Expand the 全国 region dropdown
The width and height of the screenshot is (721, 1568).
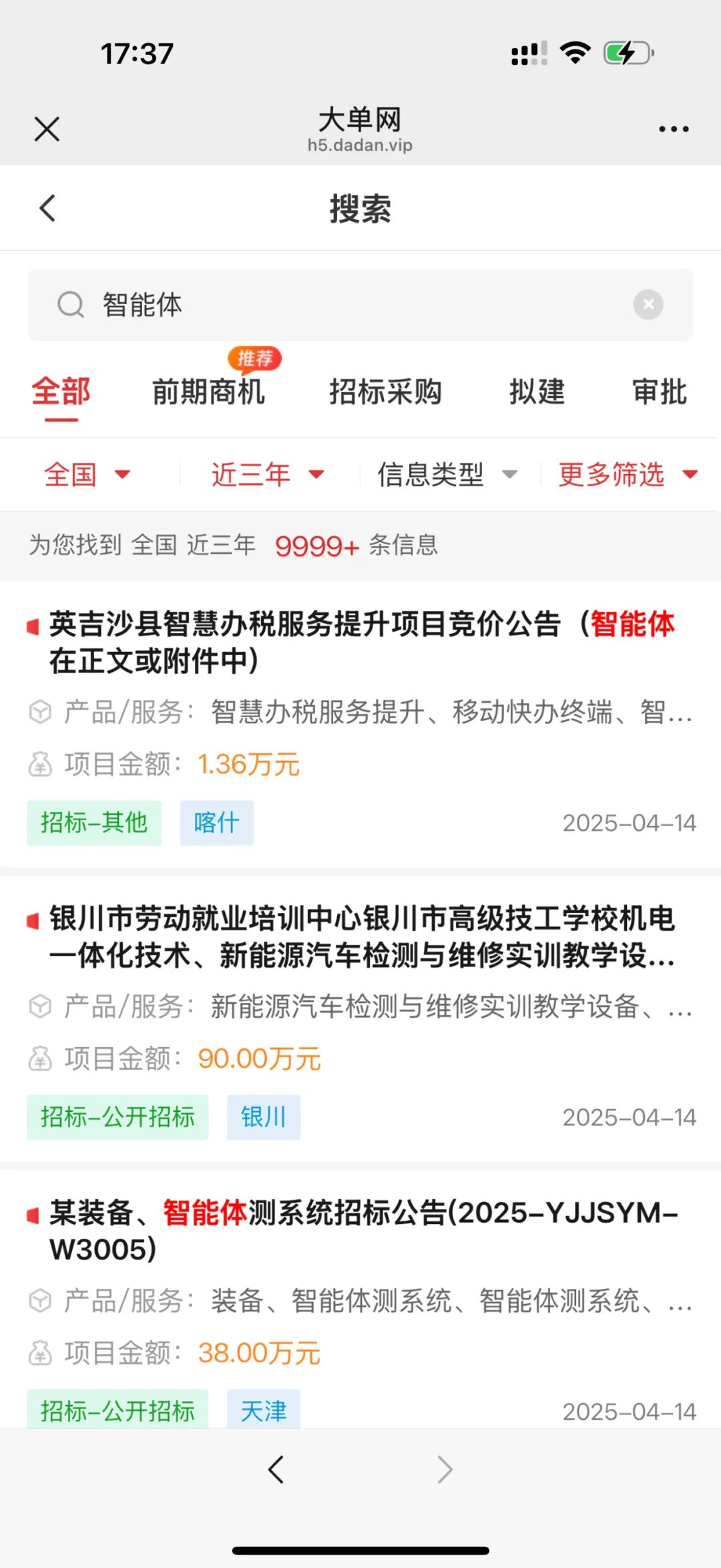pos(87,475)
